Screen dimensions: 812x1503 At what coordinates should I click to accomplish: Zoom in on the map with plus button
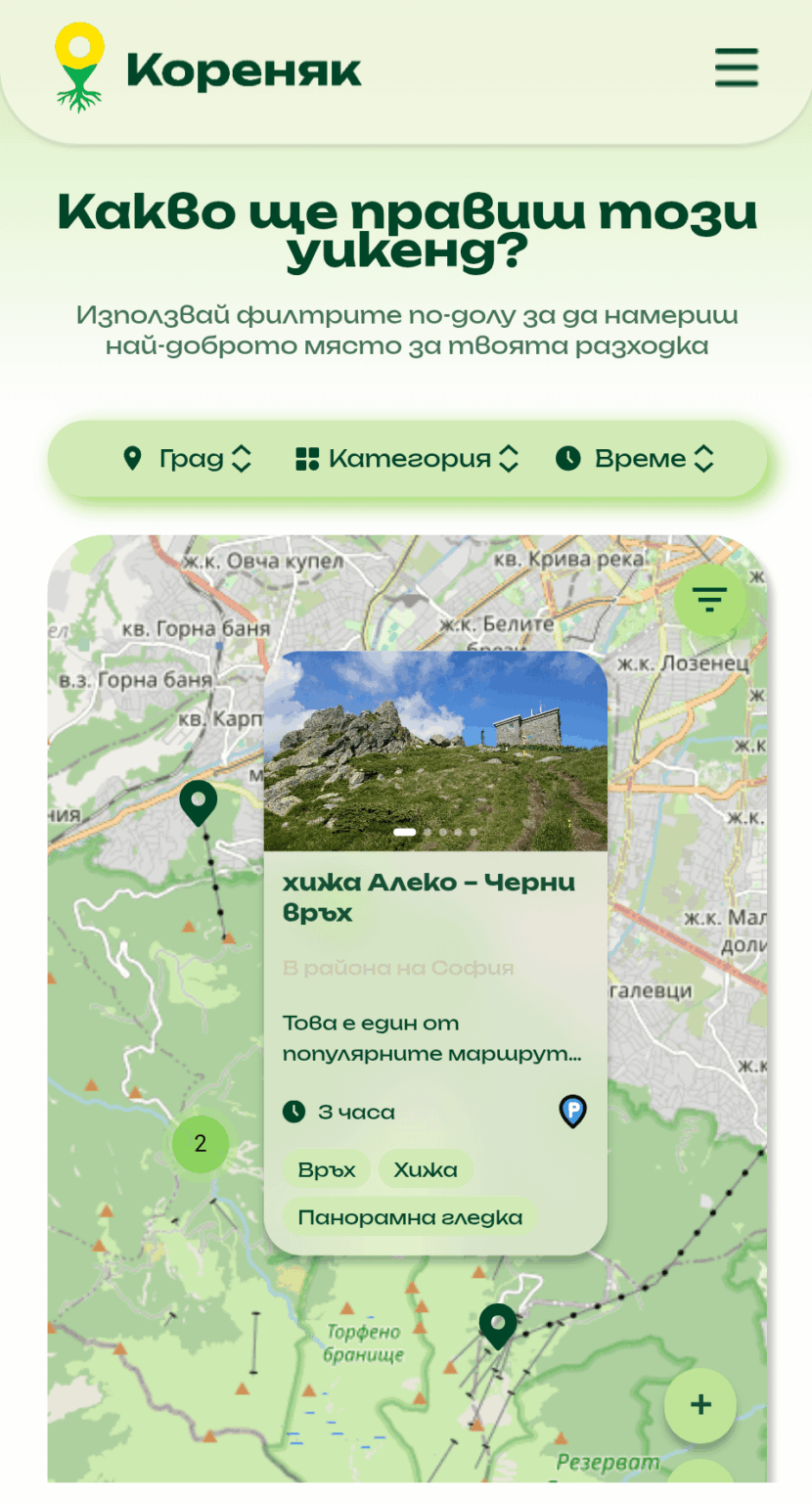click(700, 1405)
